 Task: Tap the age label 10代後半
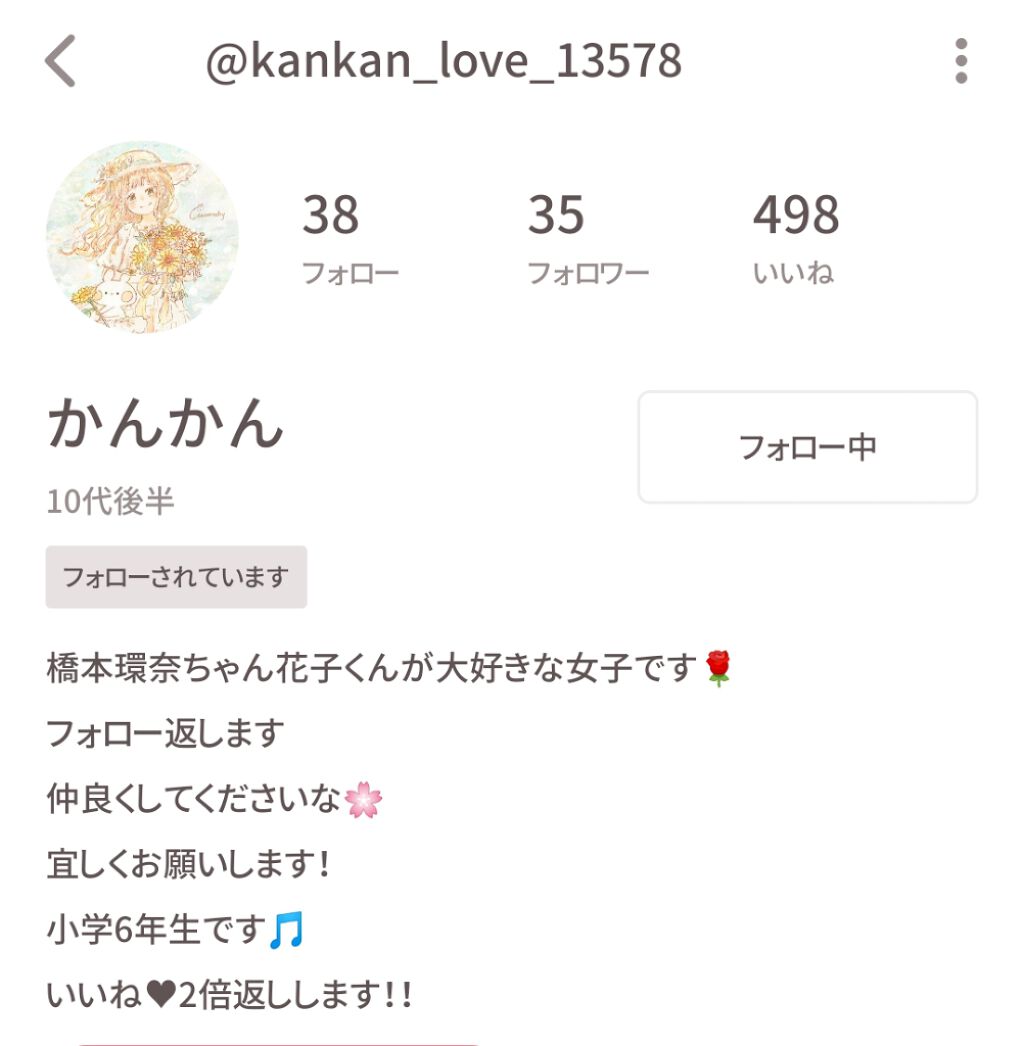(110, 500)
